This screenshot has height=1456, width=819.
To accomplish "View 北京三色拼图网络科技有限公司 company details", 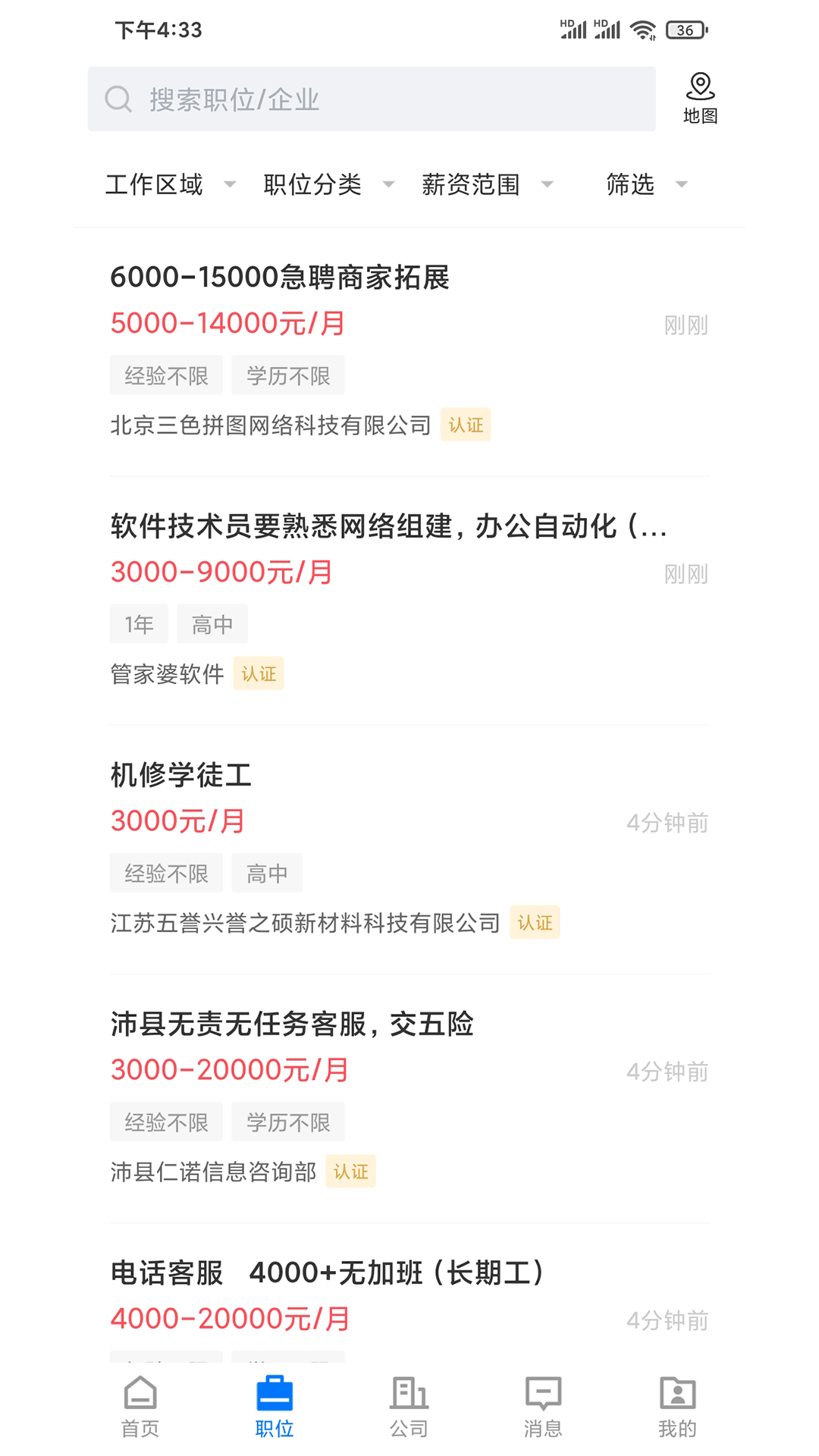I will (x=269, y=425).
